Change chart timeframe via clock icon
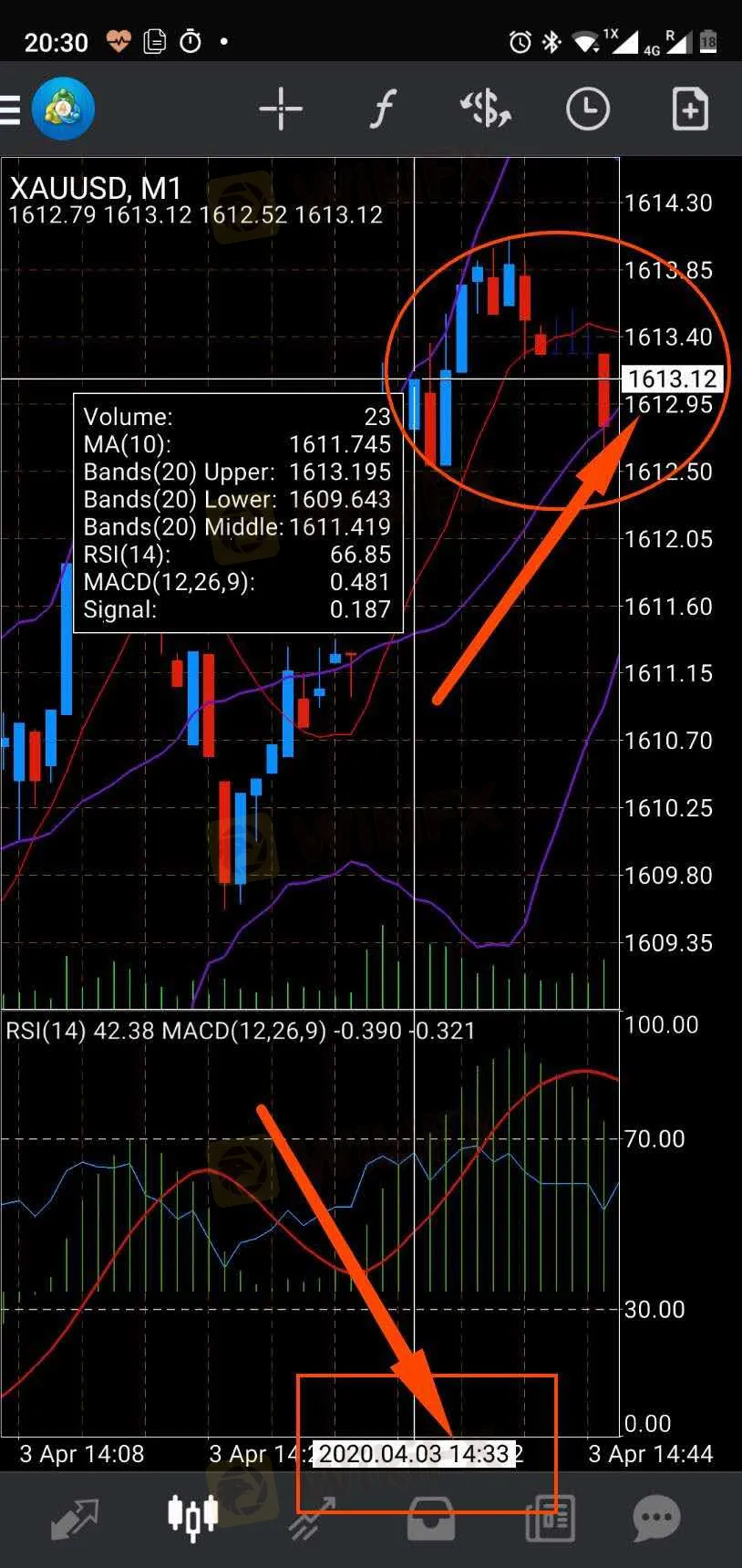 587,109
